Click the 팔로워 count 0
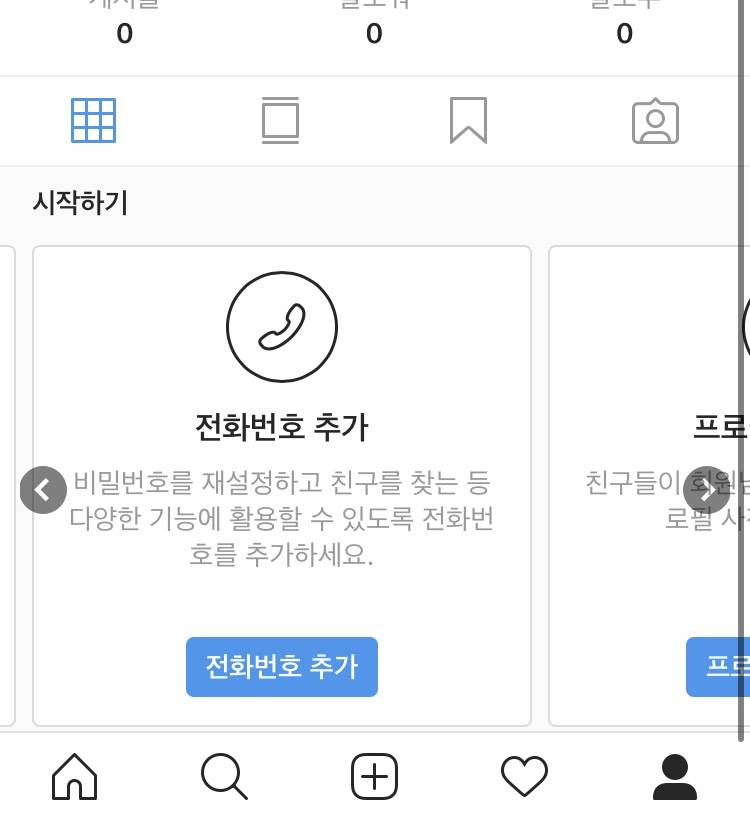Viewport: 750px width, 821px height. tap(374, 33)
